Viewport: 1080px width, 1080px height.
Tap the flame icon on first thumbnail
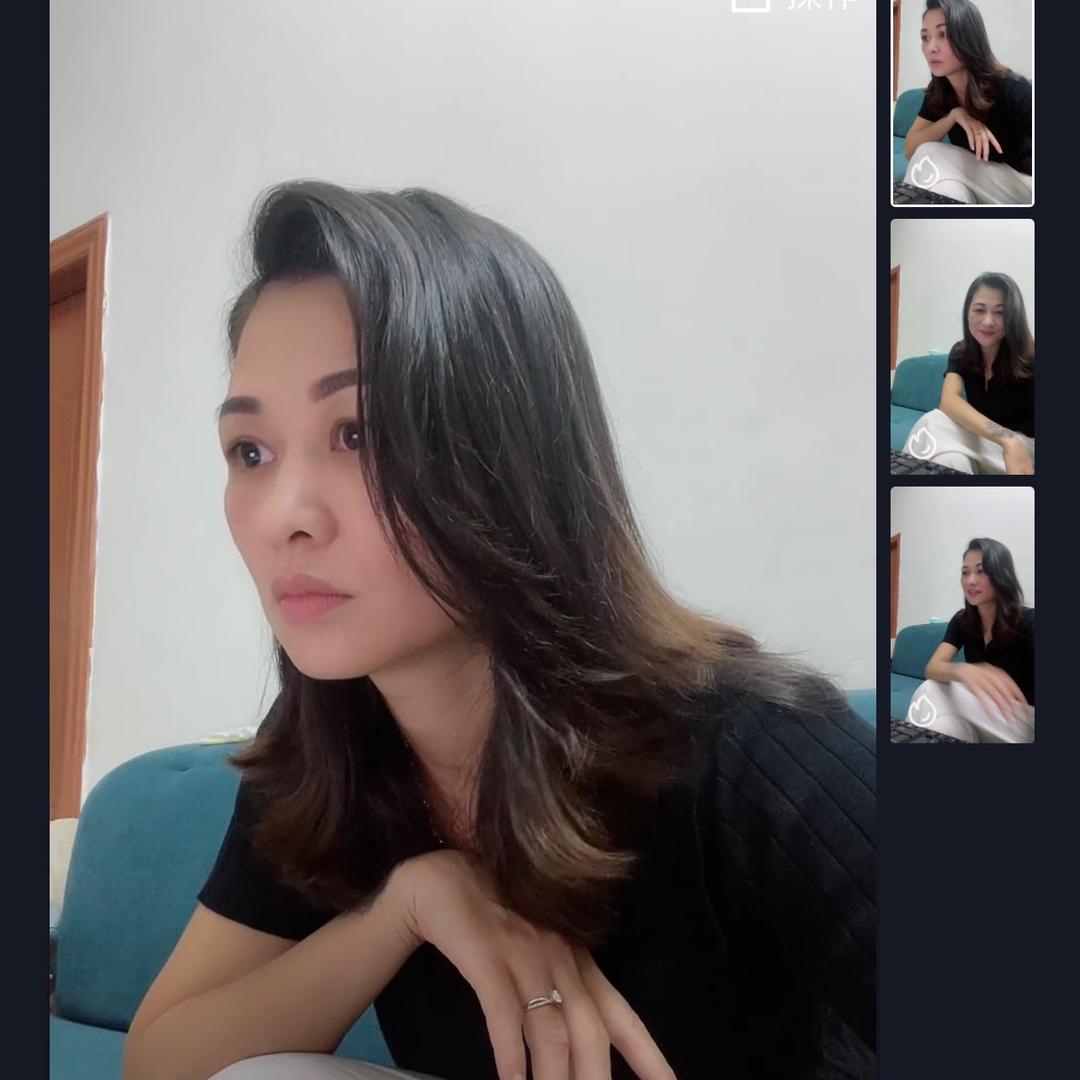coord(923,173)
